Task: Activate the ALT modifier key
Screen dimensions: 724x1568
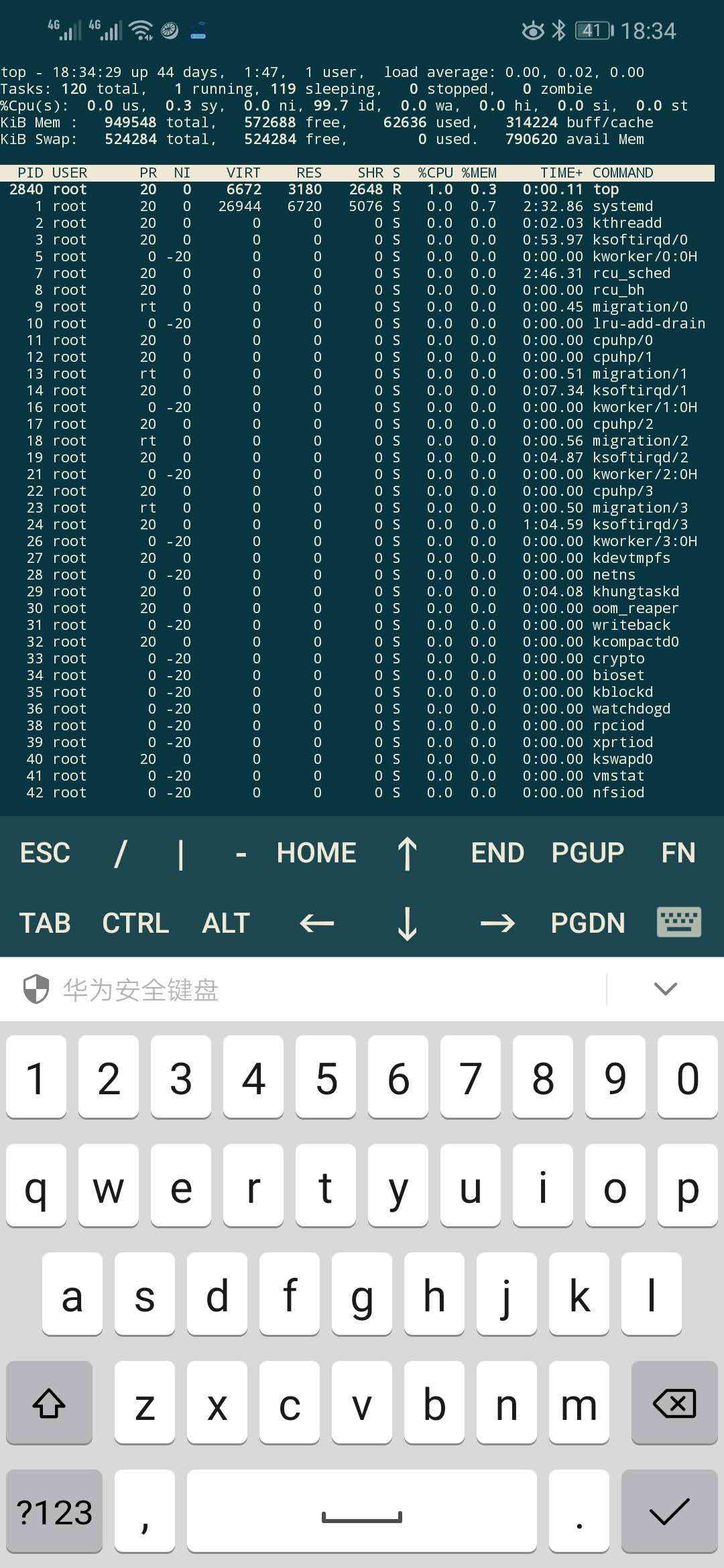Action: (226, 923)
